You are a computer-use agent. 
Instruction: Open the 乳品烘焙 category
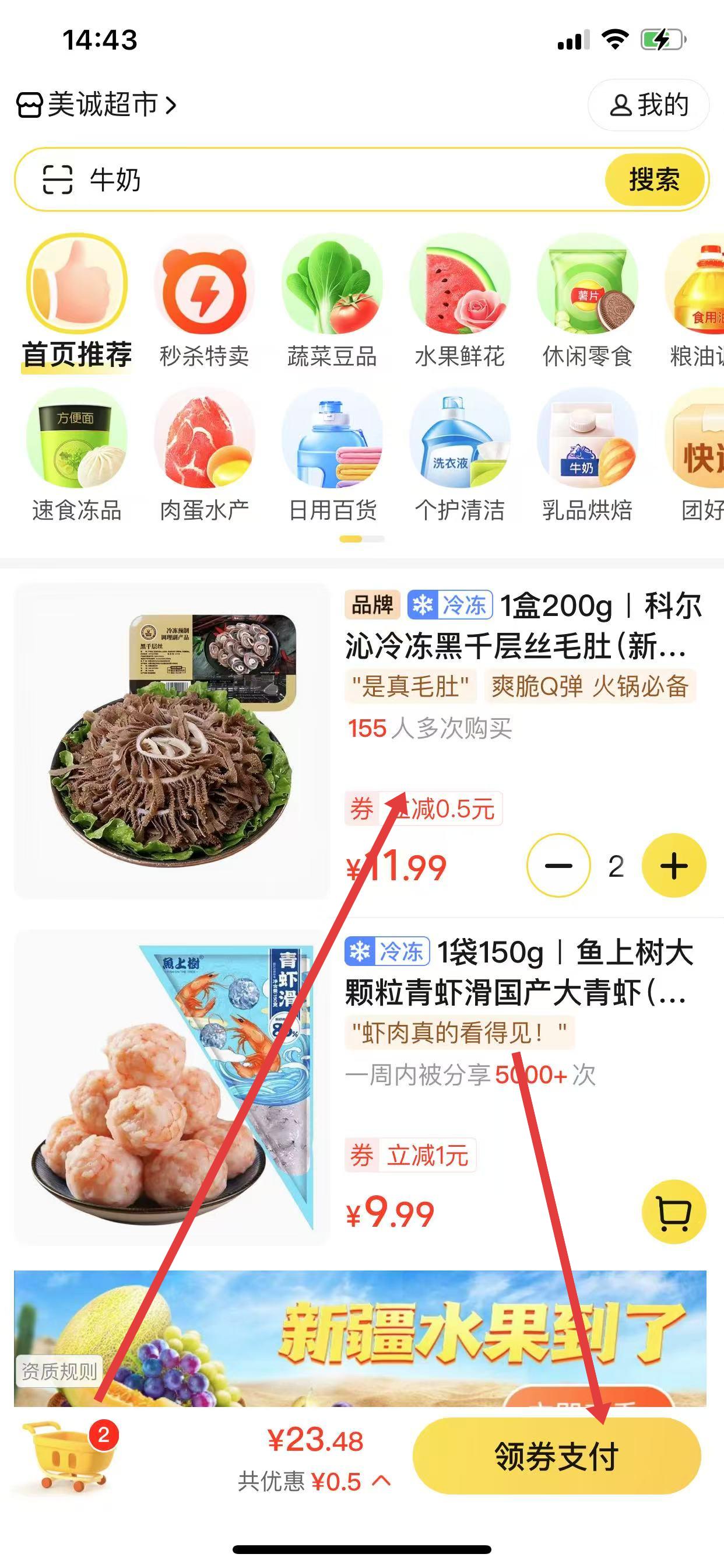click(587, 457)
